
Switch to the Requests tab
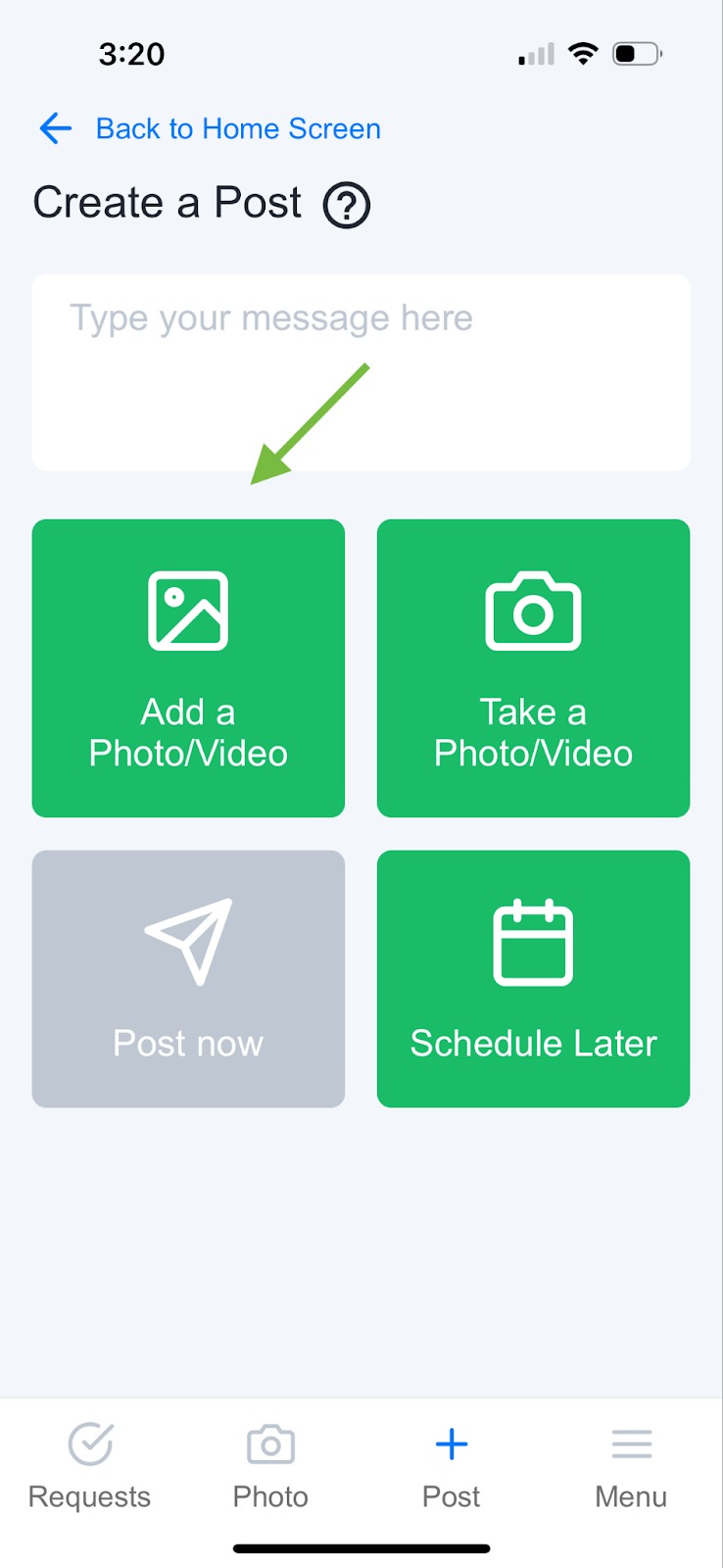pyautogui.click(x=90, y=1466)
